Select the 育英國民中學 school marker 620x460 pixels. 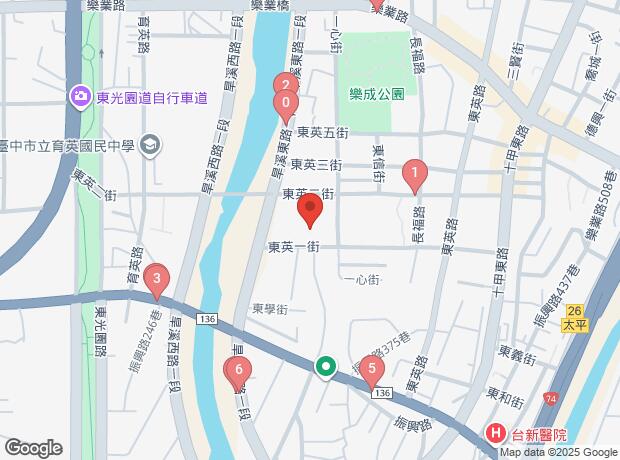tap(150, 145)
